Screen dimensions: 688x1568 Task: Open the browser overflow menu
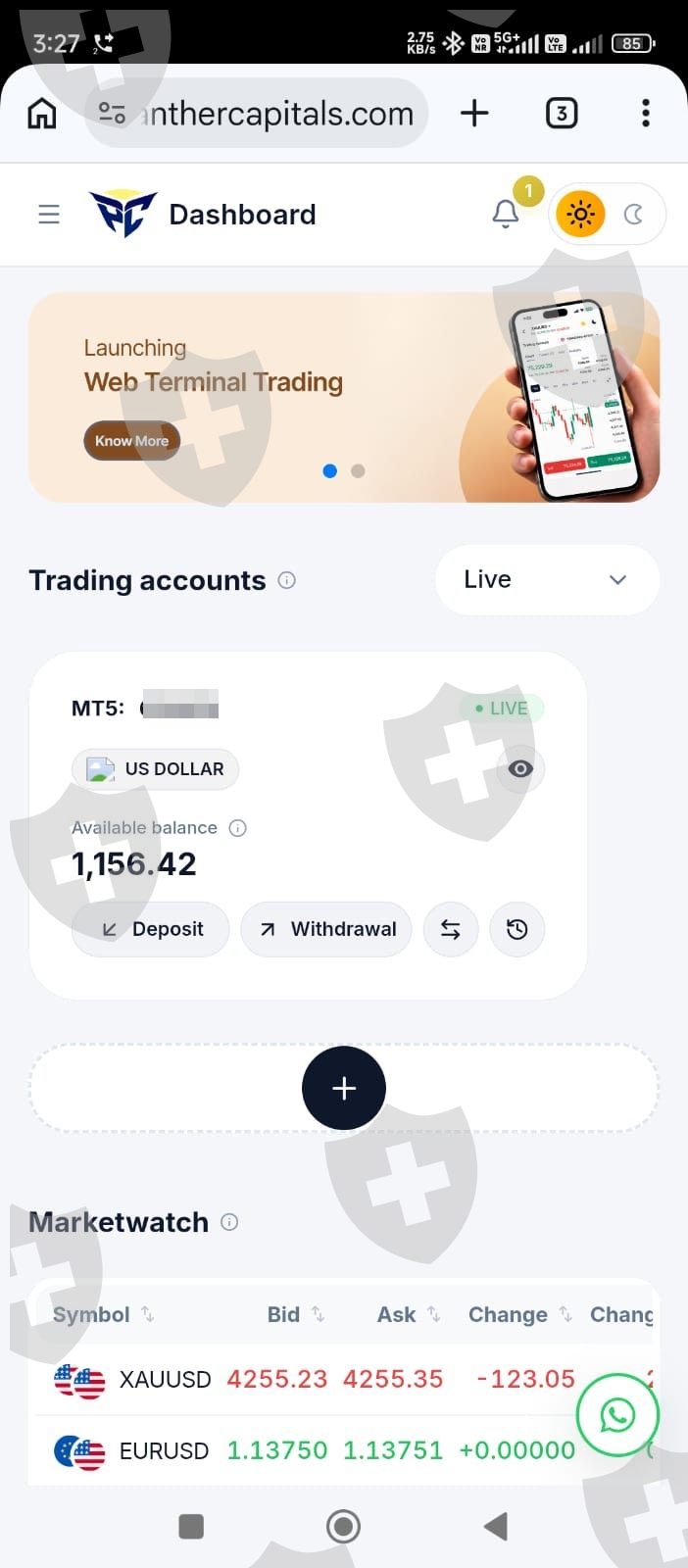645,114
